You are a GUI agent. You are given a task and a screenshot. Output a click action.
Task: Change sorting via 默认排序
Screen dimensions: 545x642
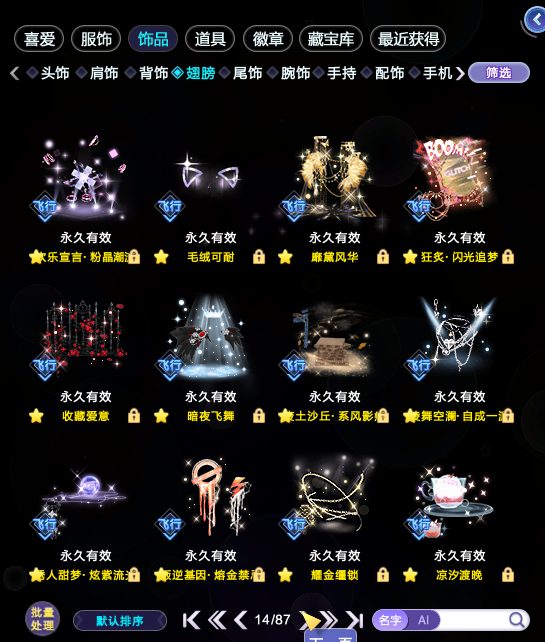120,621
